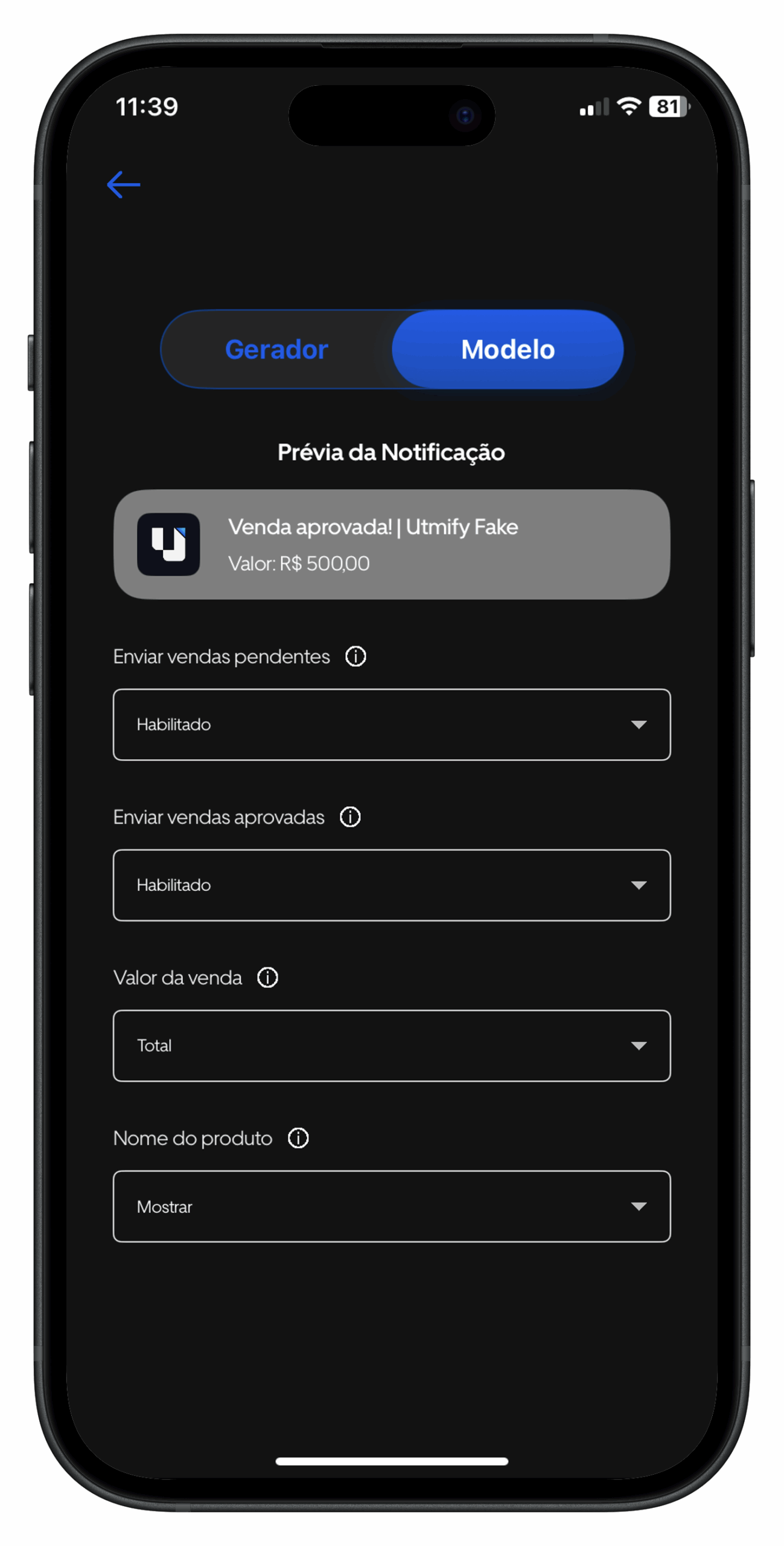The image size is (784, 1546).
Task: Switch to the Gerador tab
Action: pos(276,350)
